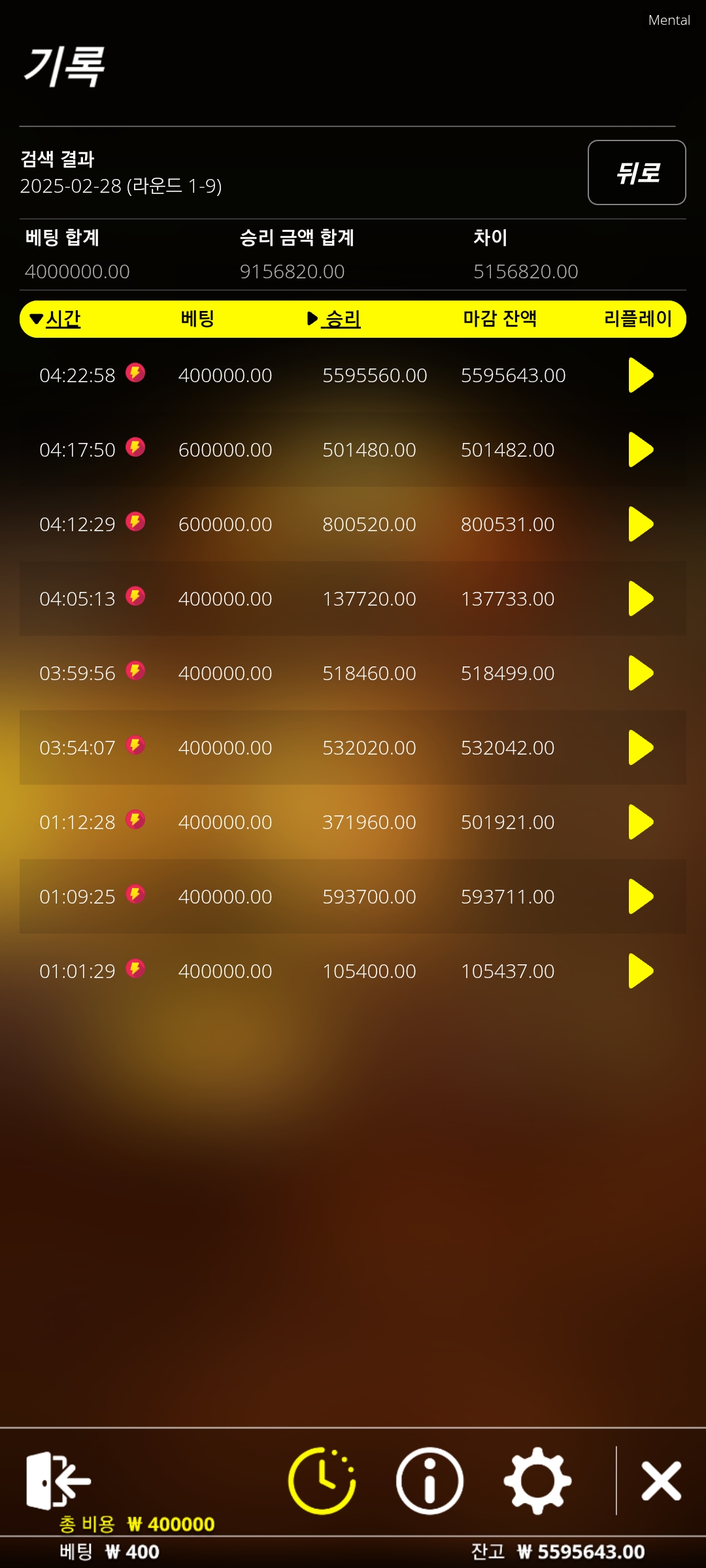Viewport: 706px width, 1568px height.
Task: Start the replay for the 01:12:28 round
Action: click(x=641, y=822)
